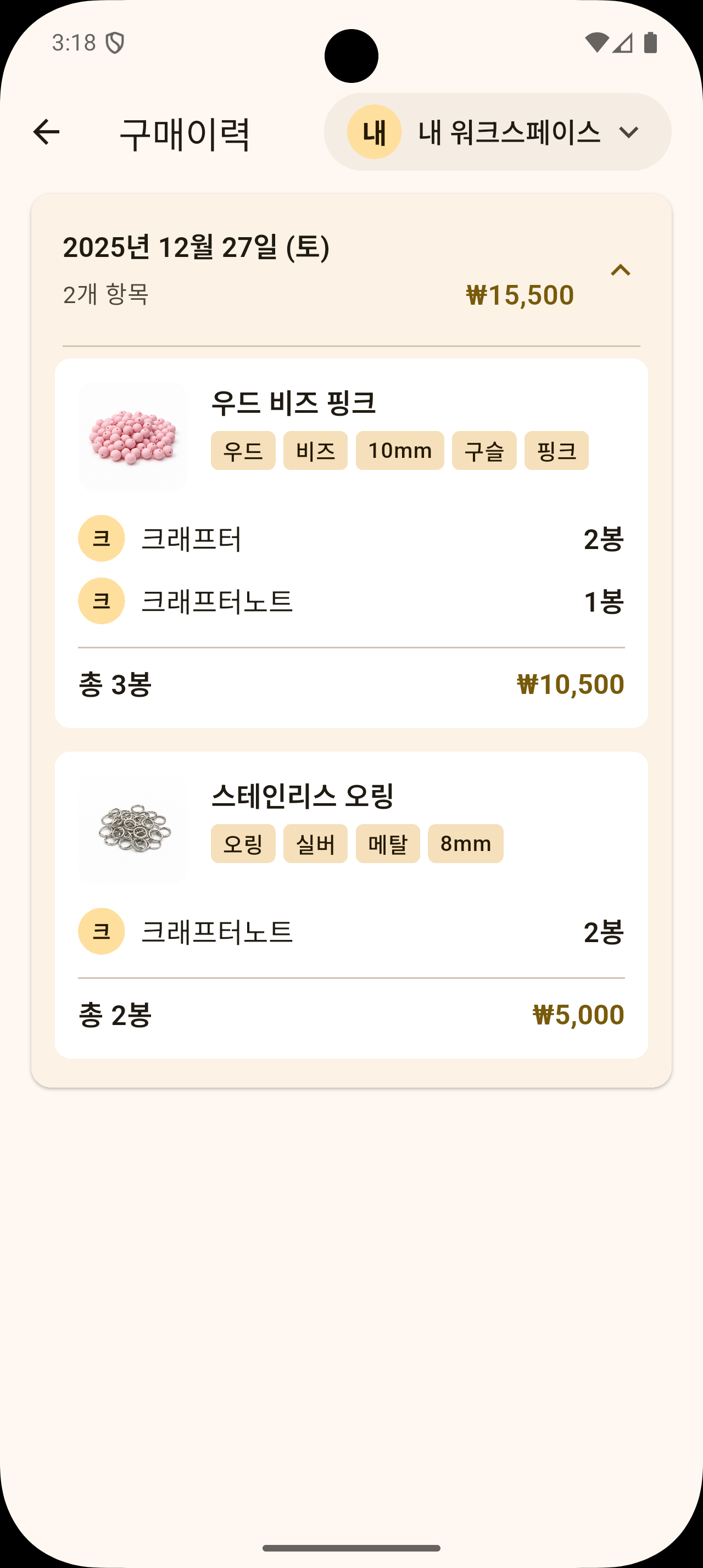Collapse the December 27 purchase group

click(621, 270)
